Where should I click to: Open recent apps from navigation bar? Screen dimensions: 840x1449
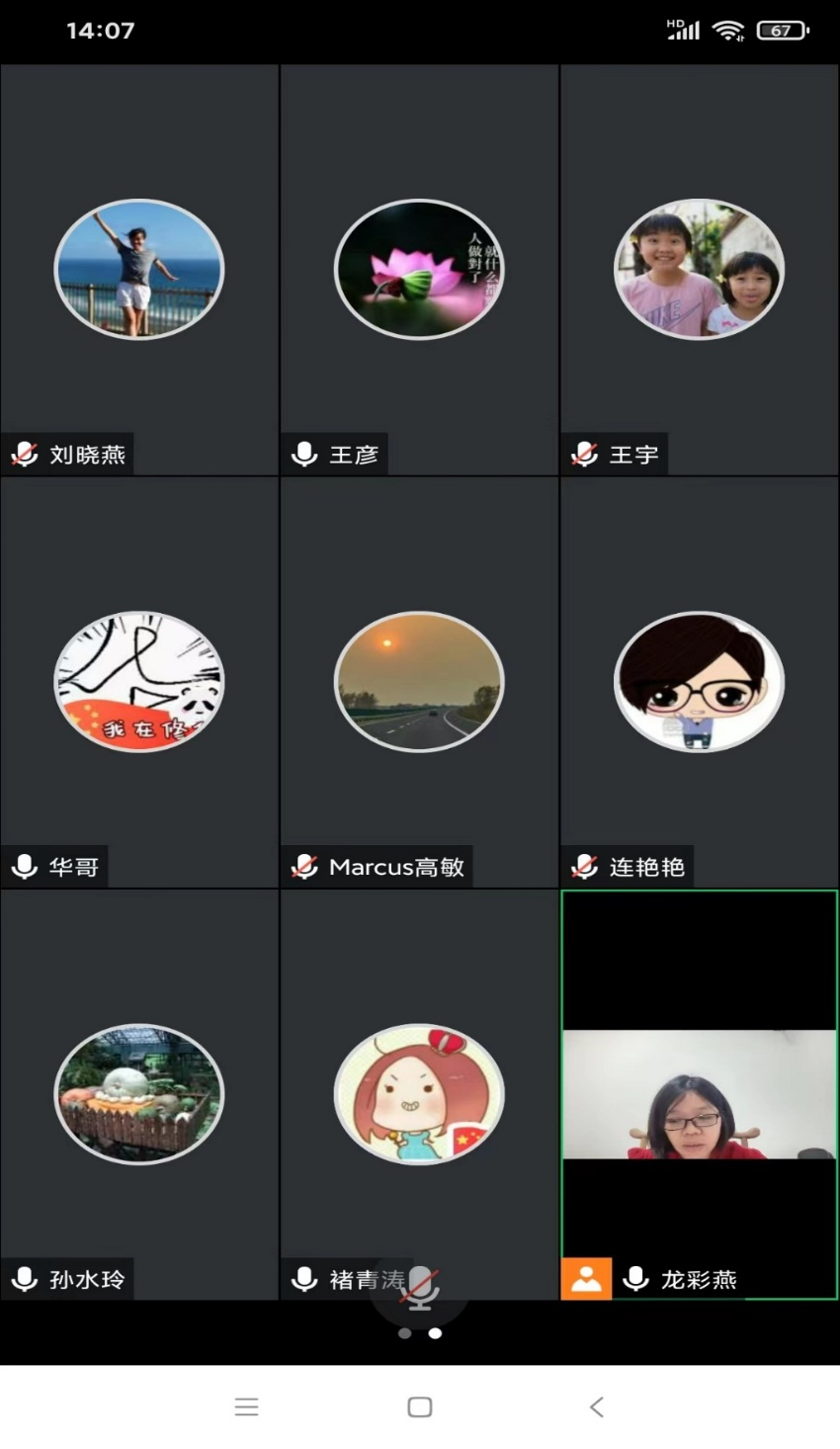[247, 1406]
